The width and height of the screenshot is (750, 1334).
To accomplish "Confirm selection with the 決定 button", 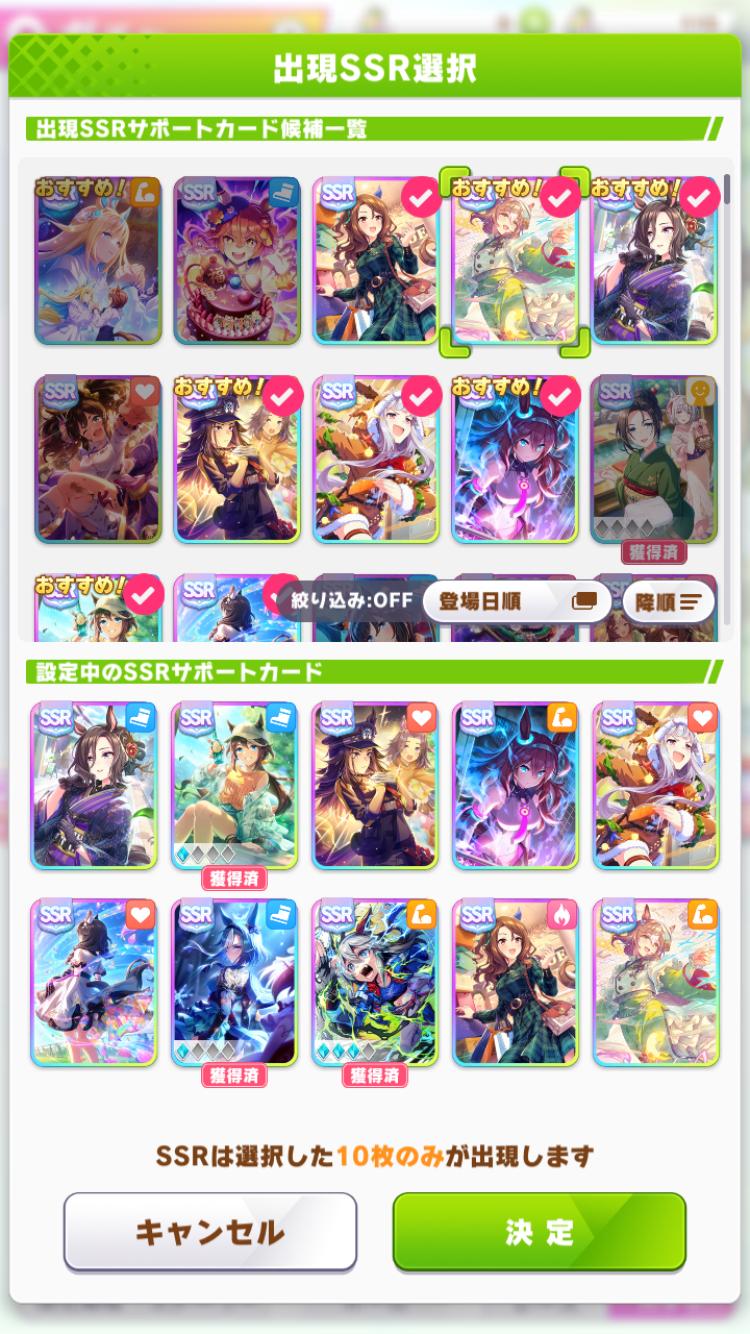I will pos(539,1231).
